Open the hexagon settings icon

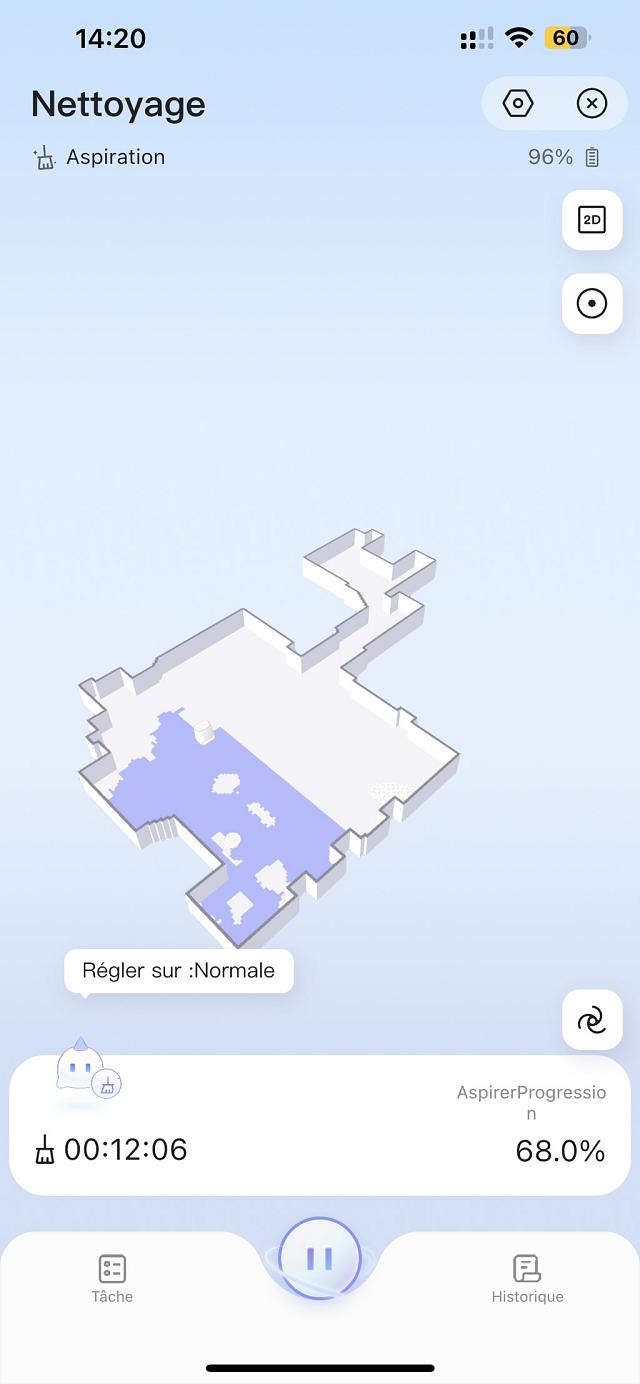pos(518,103)
